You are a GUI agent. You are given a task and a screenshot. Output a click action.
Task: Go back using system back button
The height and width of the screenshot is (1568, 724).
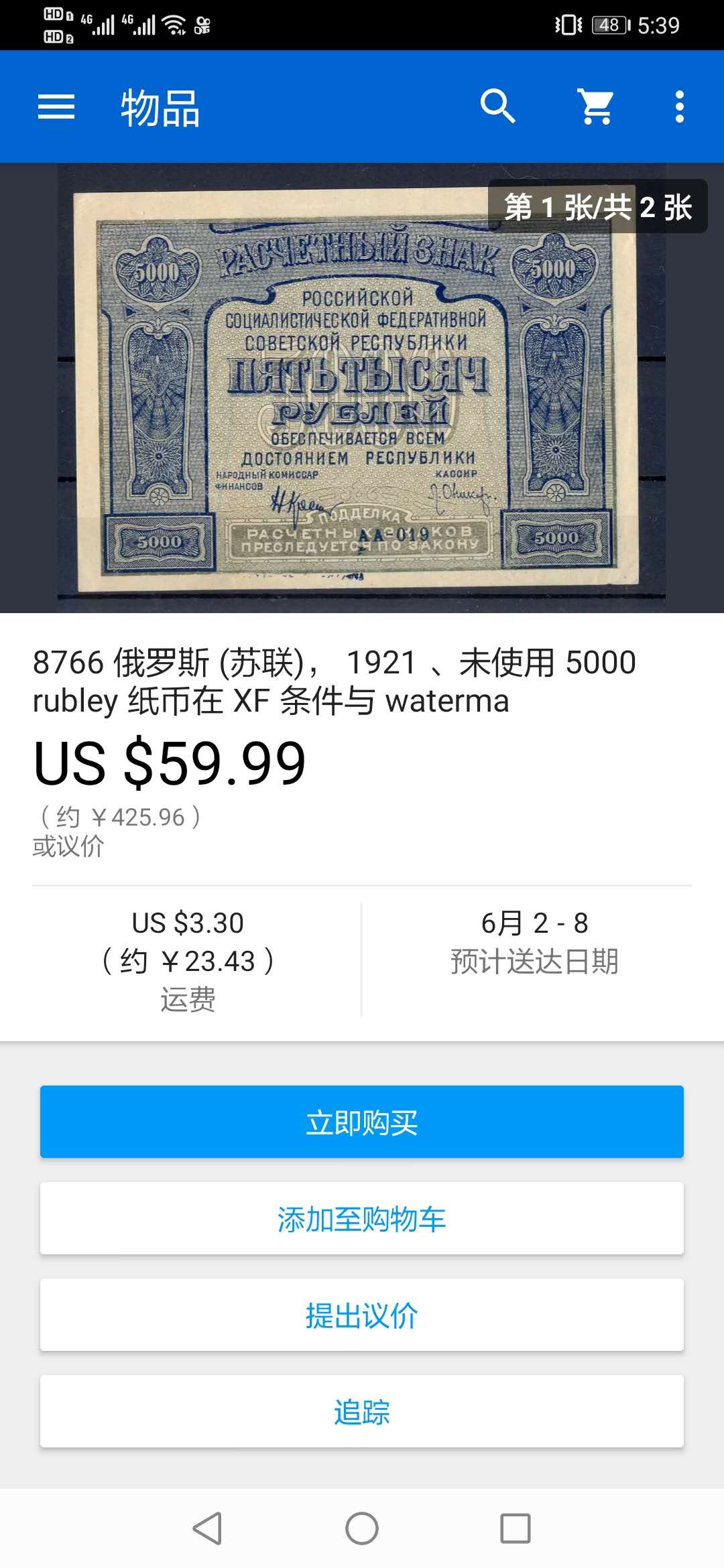point(207,1528)
